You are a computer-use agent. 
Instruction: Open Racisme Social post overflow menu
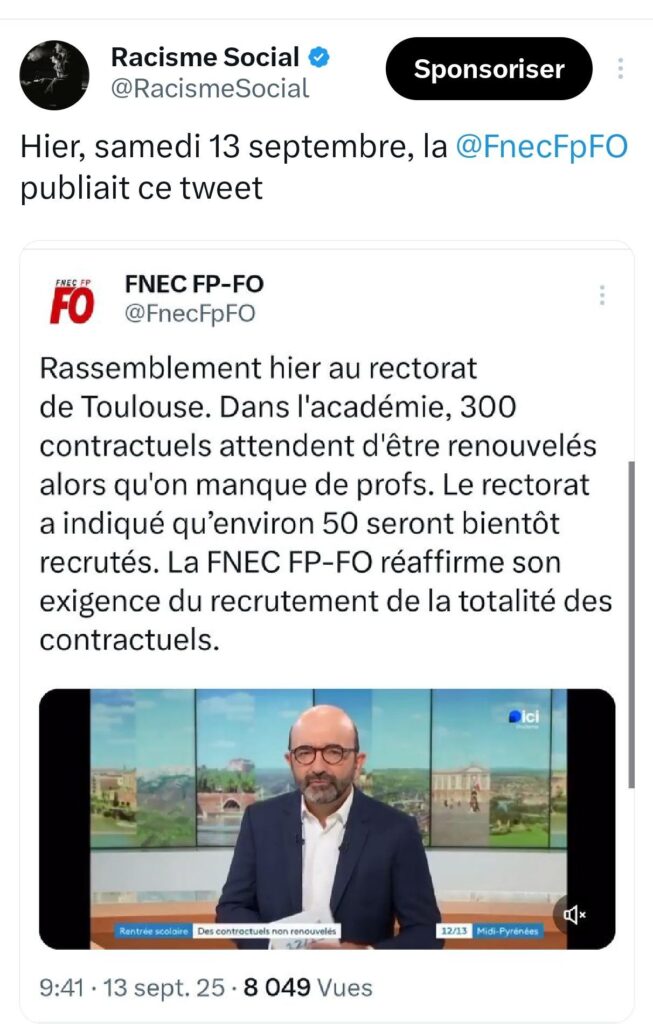621,69
